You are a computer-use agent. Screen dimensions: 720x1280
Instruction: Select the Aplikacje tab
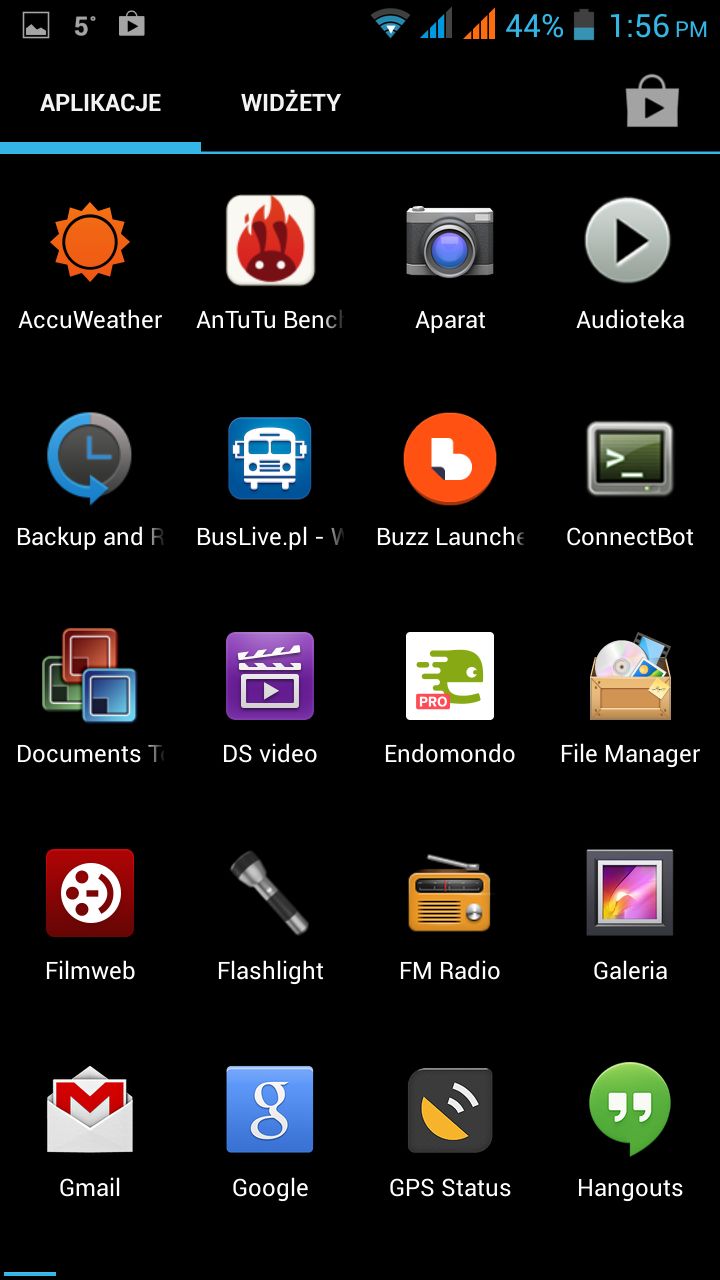[100, 103]
